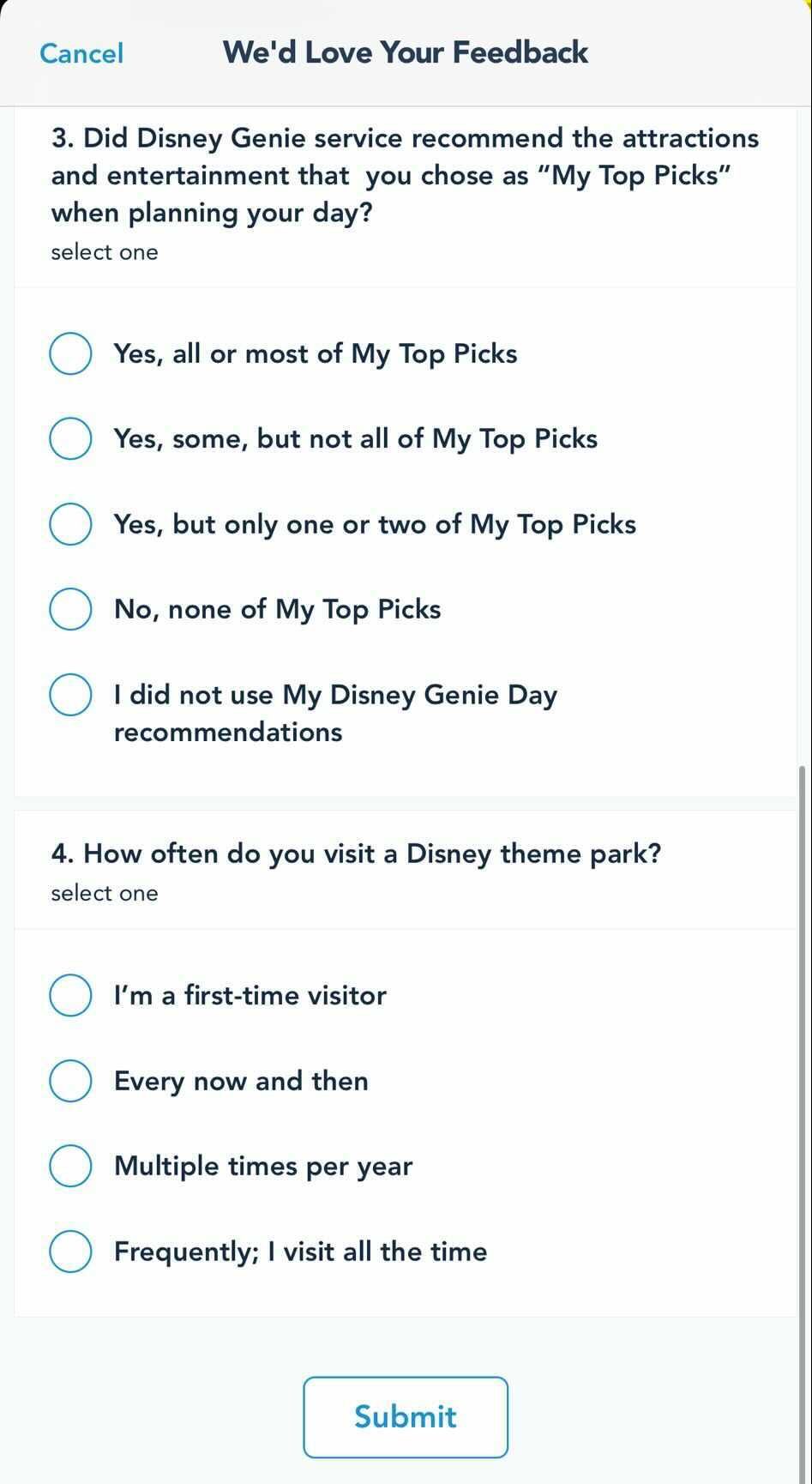Cancel the feedback survey
The image size is (812, 1484).
tap(81, 53)
